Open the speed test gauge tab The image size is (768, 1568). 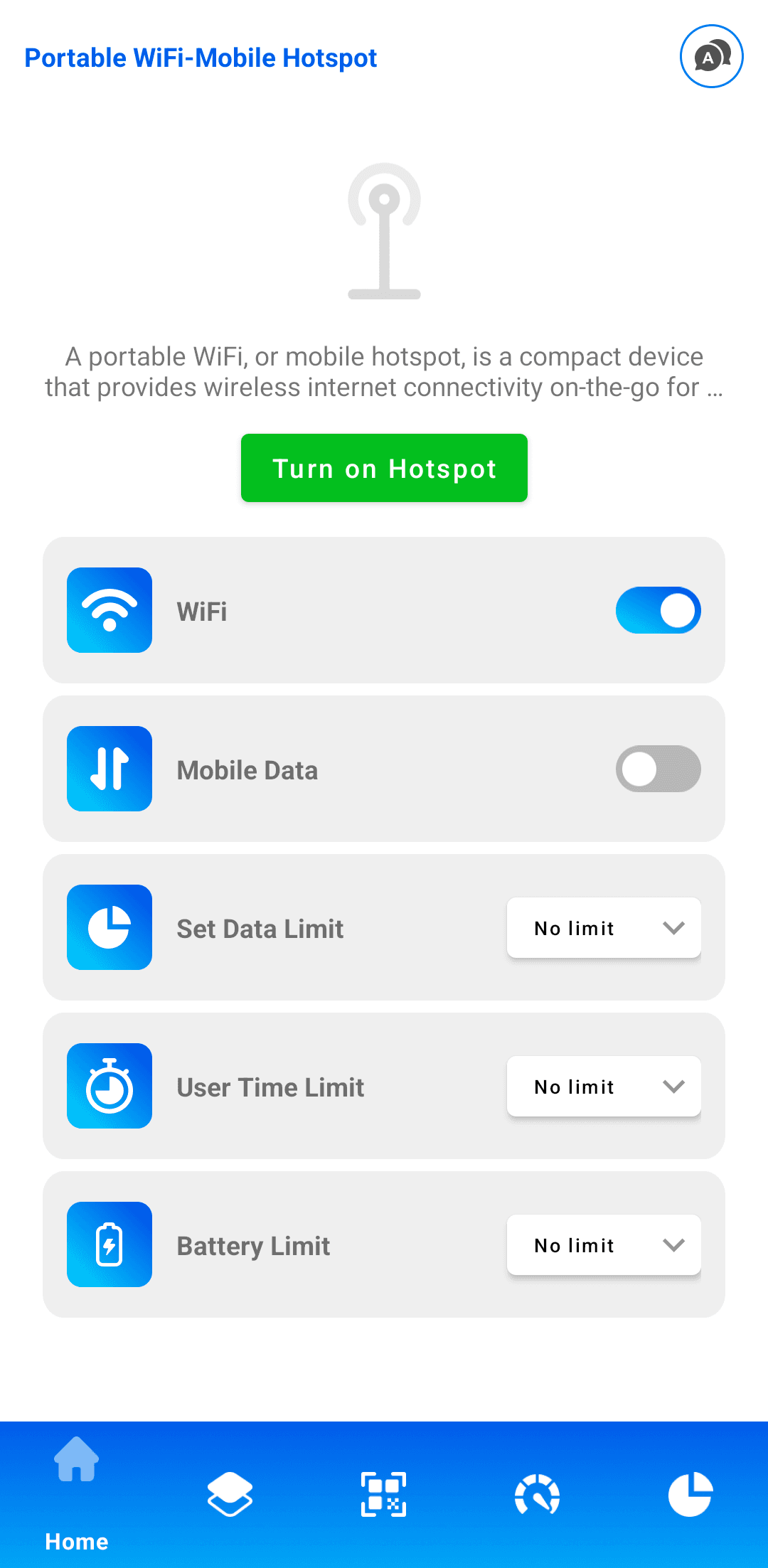[x=537, y=1493]
